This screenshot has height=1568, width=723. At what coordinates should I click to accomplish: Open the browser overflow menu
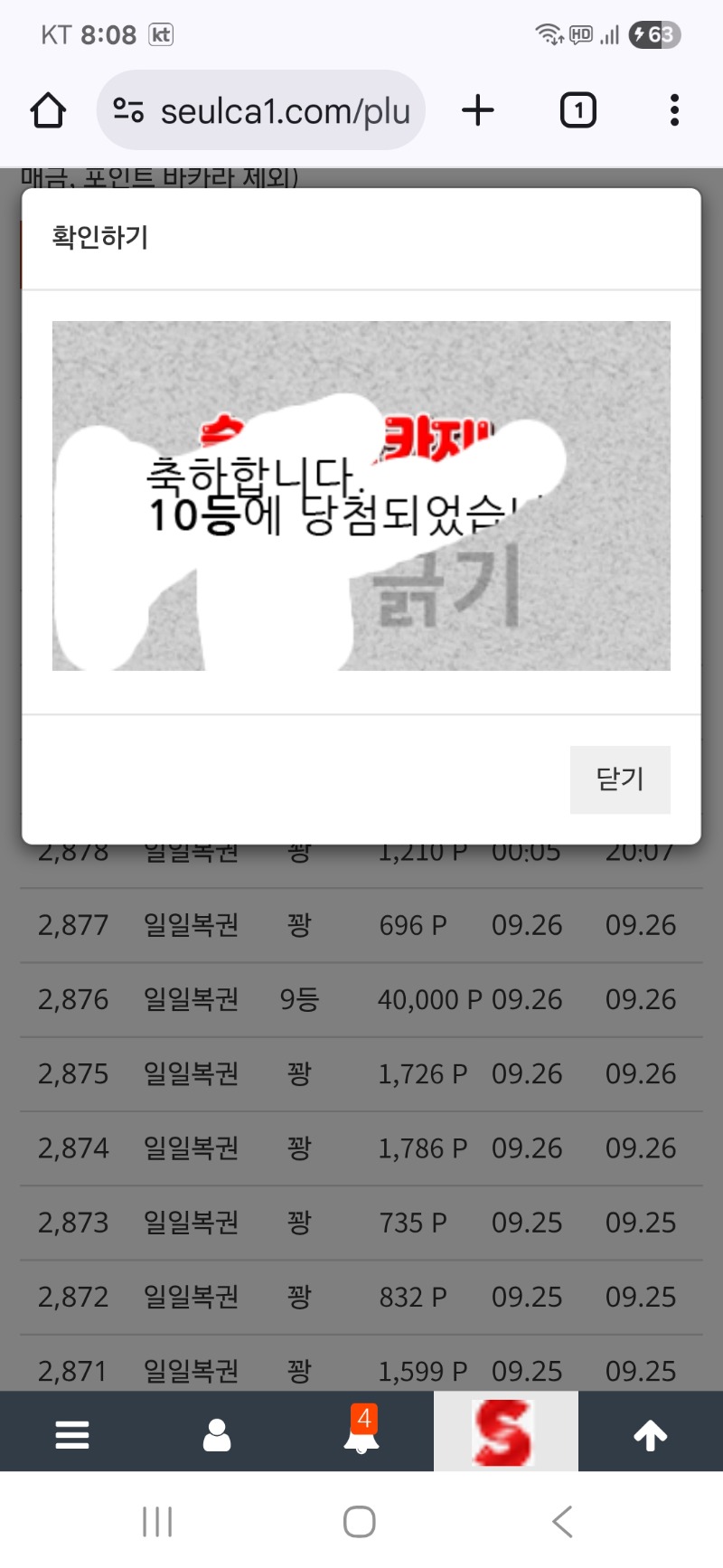click(674, 110)
